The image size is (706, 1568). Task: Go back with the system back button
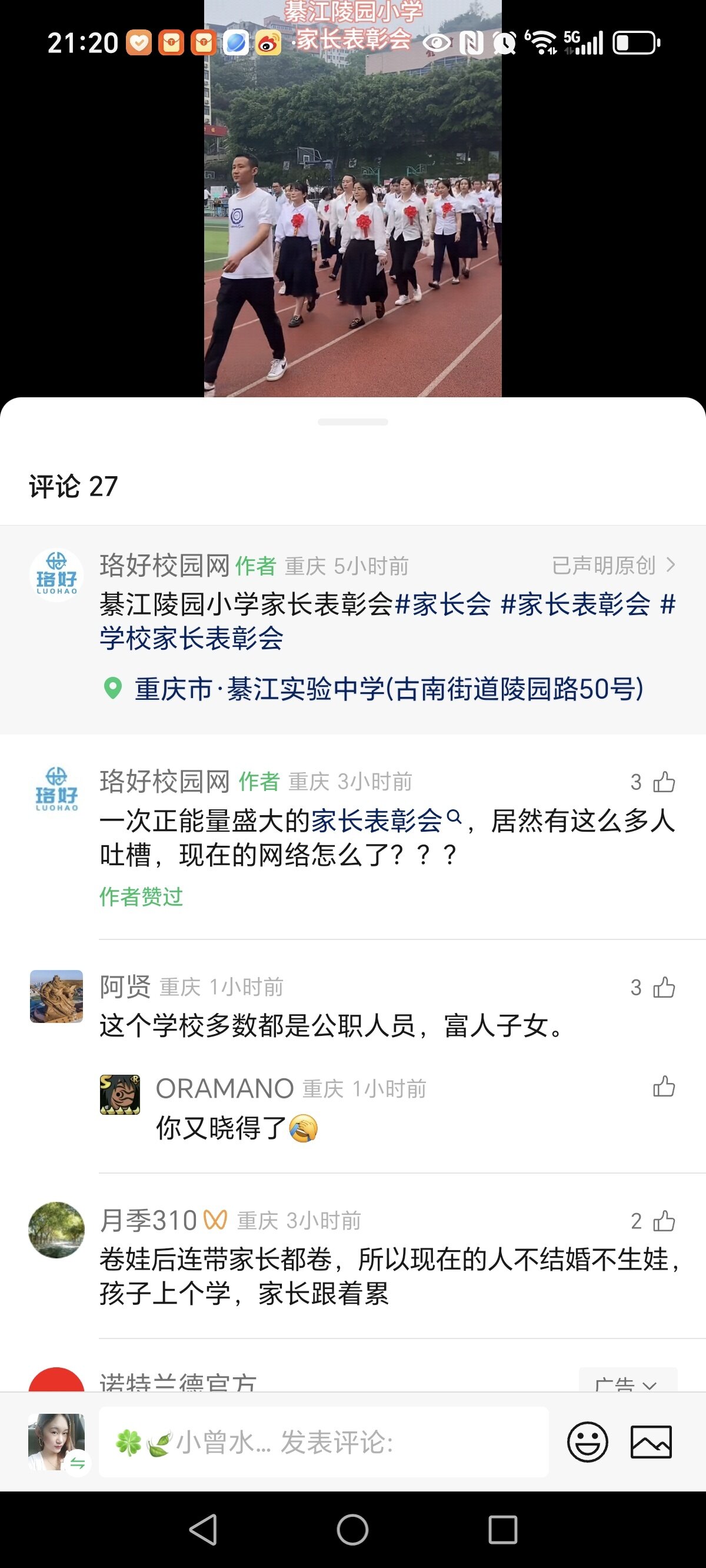click(204, 1529)
